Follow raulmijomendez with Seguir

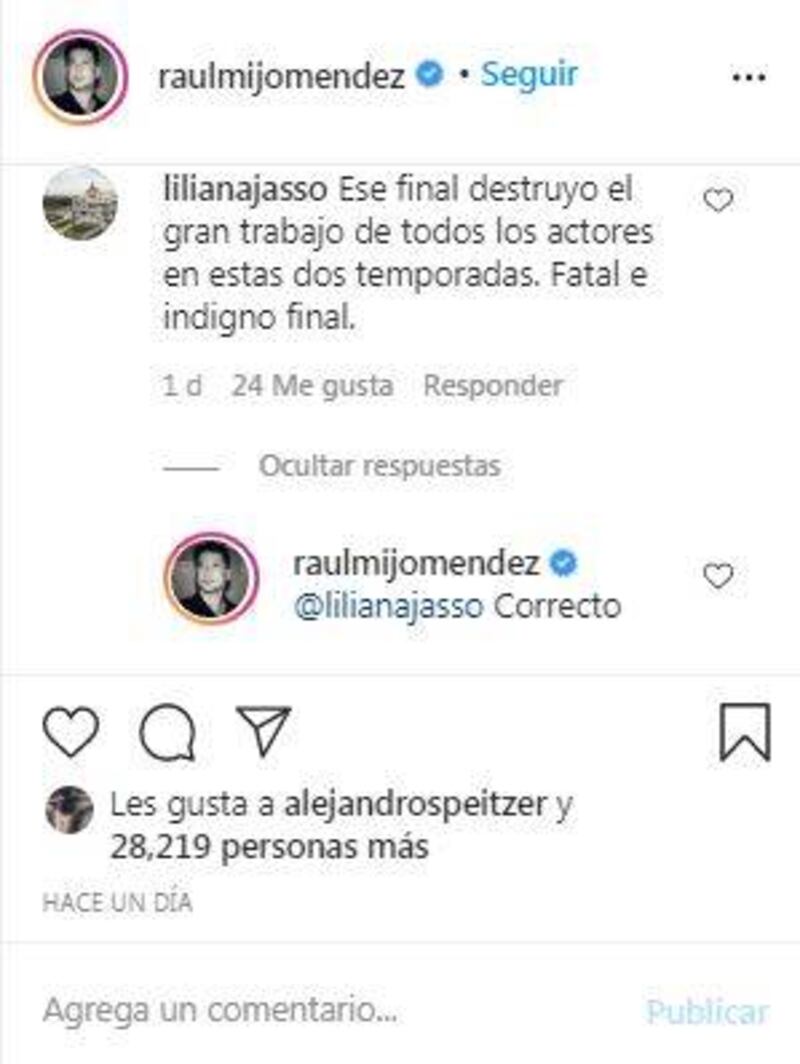point(529,75)
